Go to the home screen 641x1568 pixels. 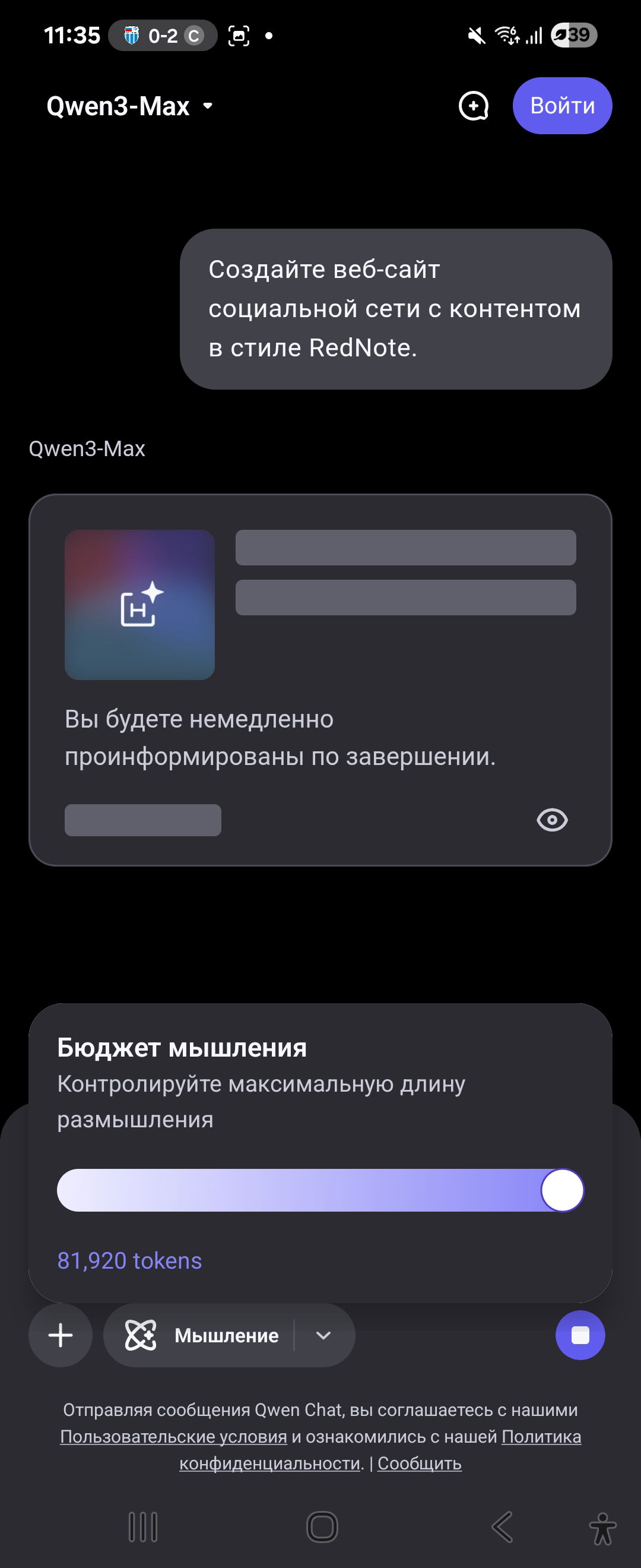322,1526
